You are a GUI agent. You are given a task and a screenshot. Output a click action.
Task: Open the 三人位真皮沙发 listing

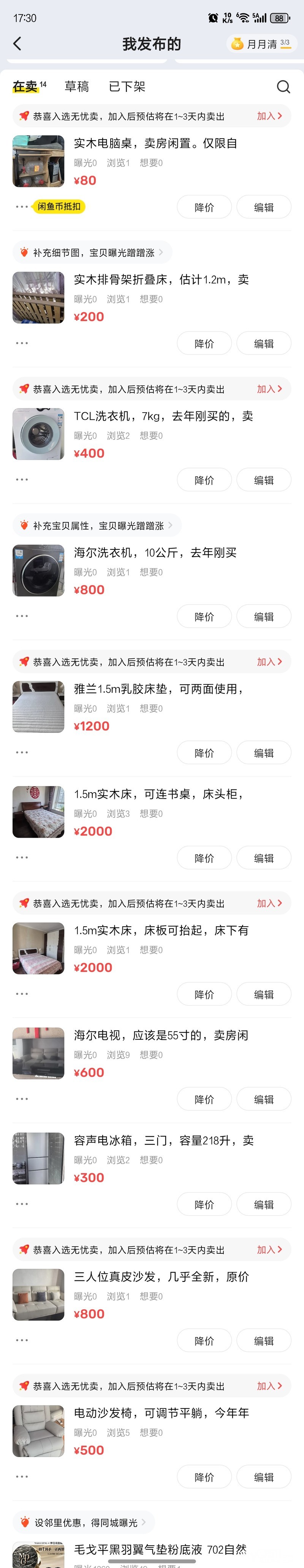tap(161, 1277)
